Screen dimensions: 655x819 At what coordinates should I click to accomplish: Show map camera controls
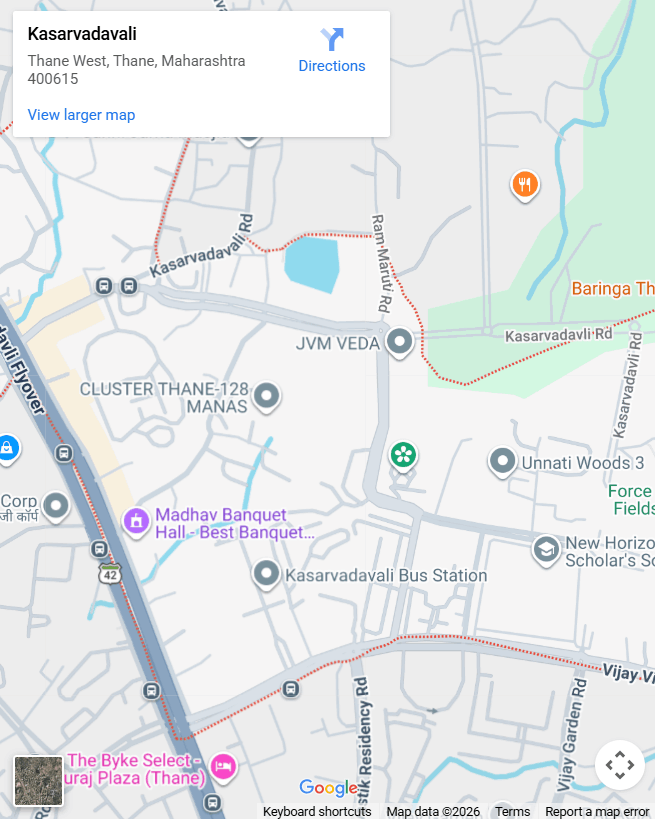619,766
